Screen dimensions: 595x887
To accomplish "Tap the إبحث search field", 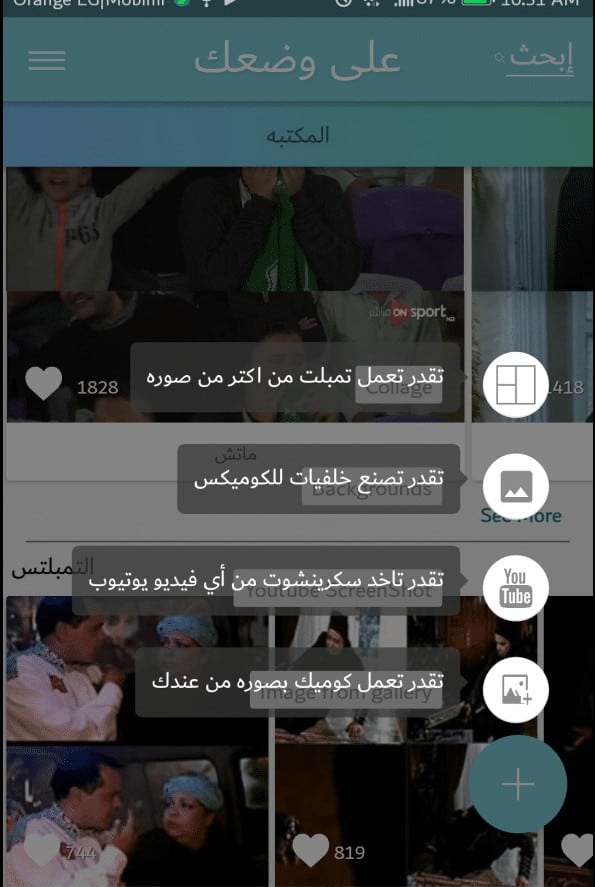I will click(x=534, y=58).
